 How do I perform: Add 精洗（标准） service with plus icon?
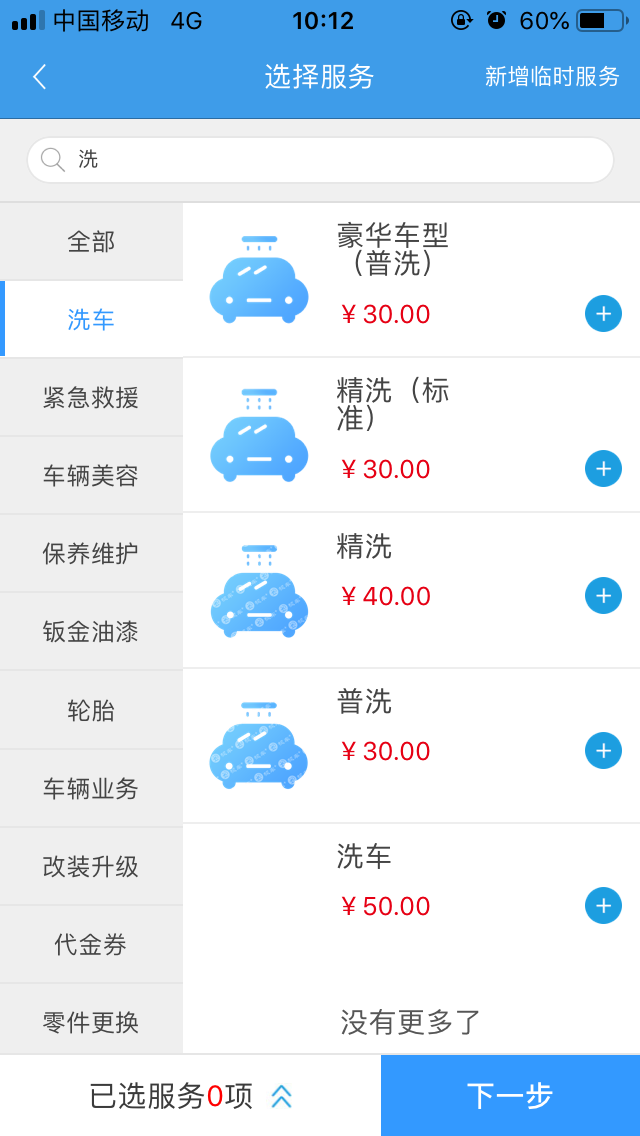[x=603, y=469]
